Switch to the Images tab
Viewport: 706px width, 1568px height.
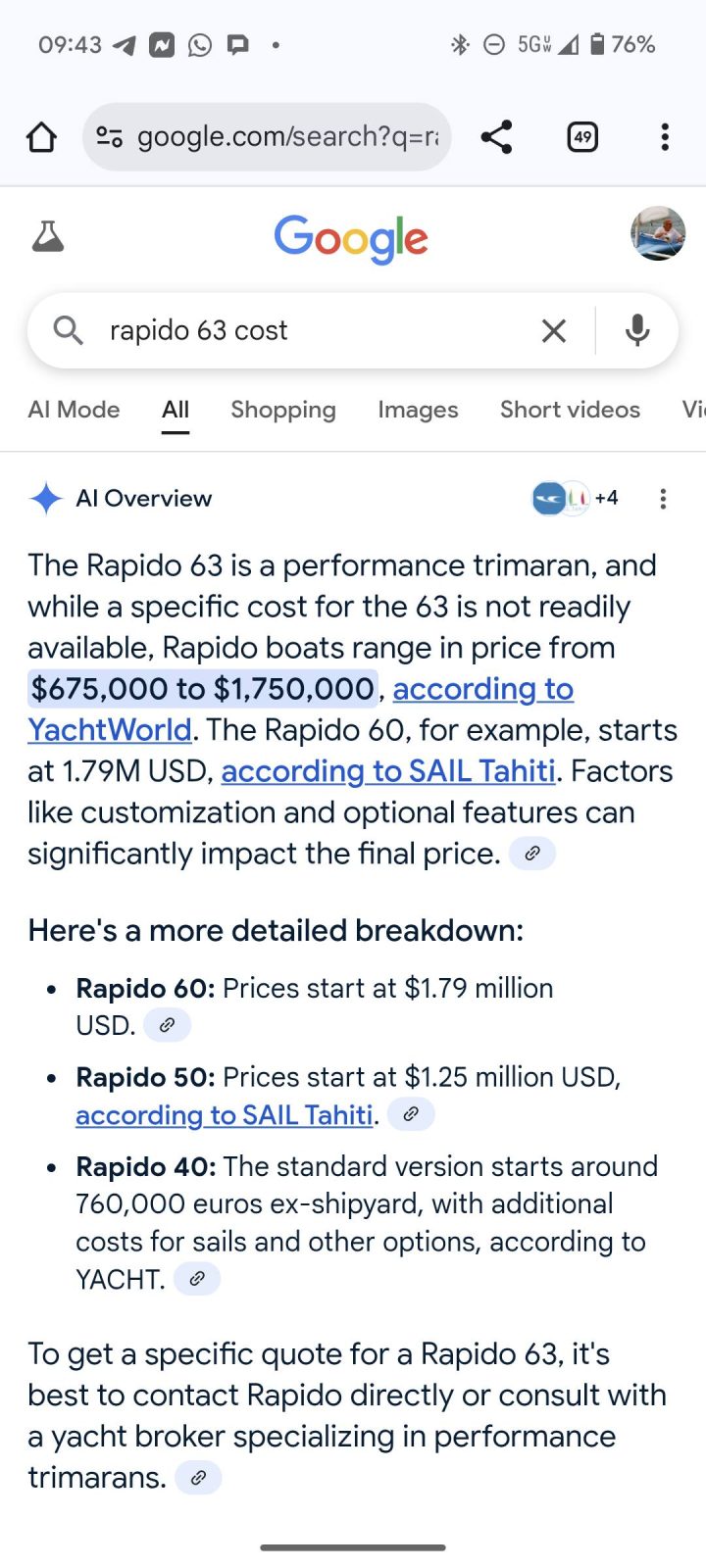pos(418,410)
